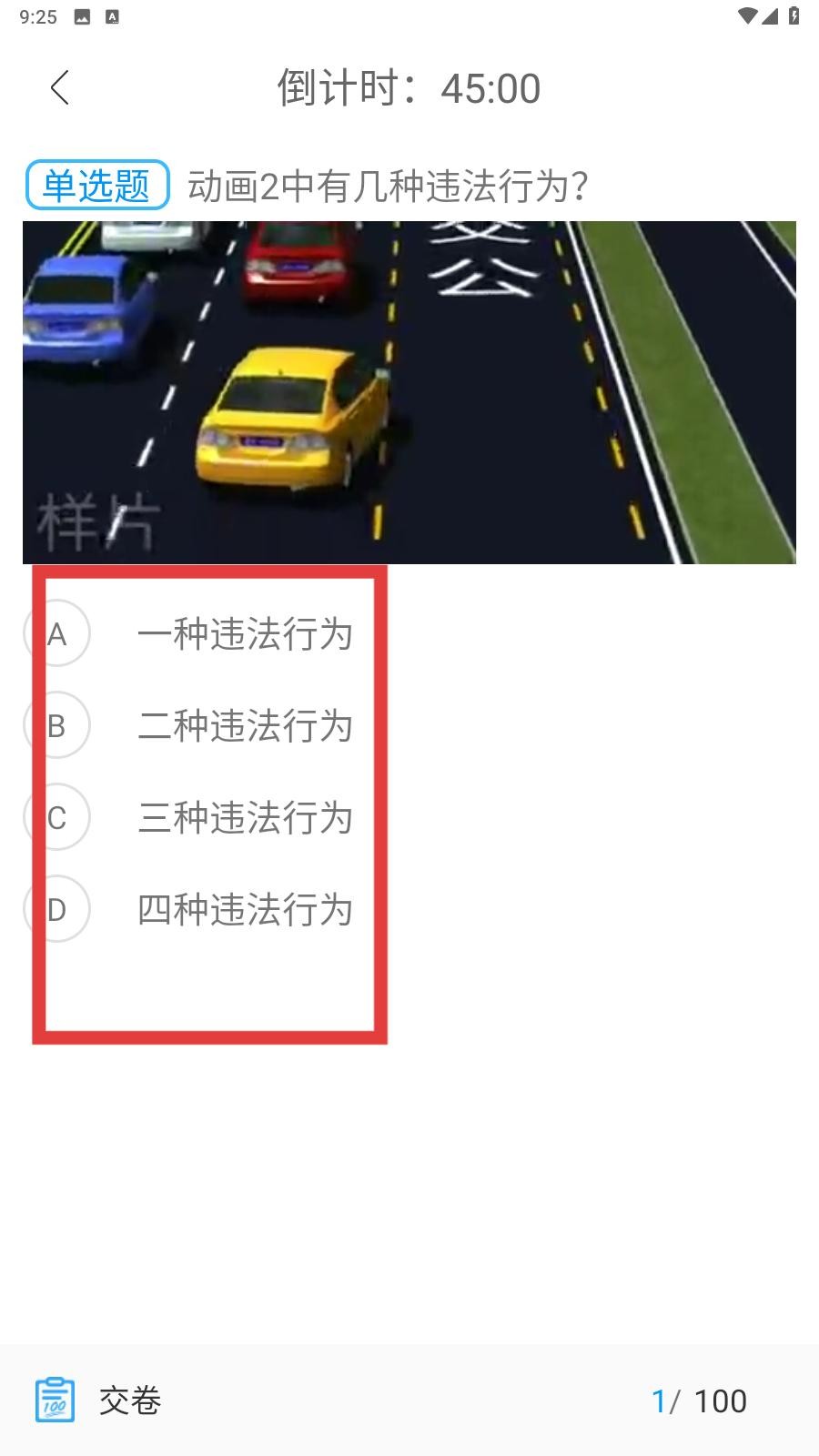Open the 1/100 question index

click(699, 1400)
